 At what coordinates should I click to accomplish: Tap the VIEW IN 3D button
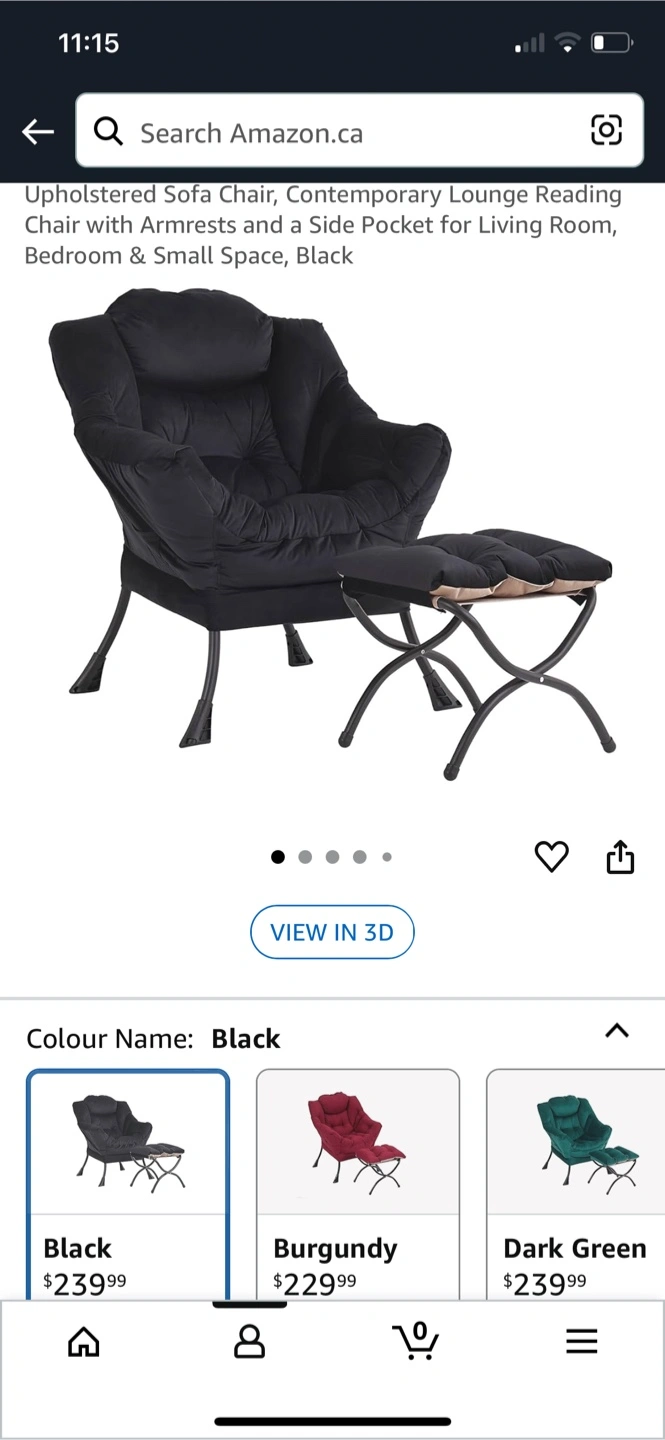coord(332,932)
